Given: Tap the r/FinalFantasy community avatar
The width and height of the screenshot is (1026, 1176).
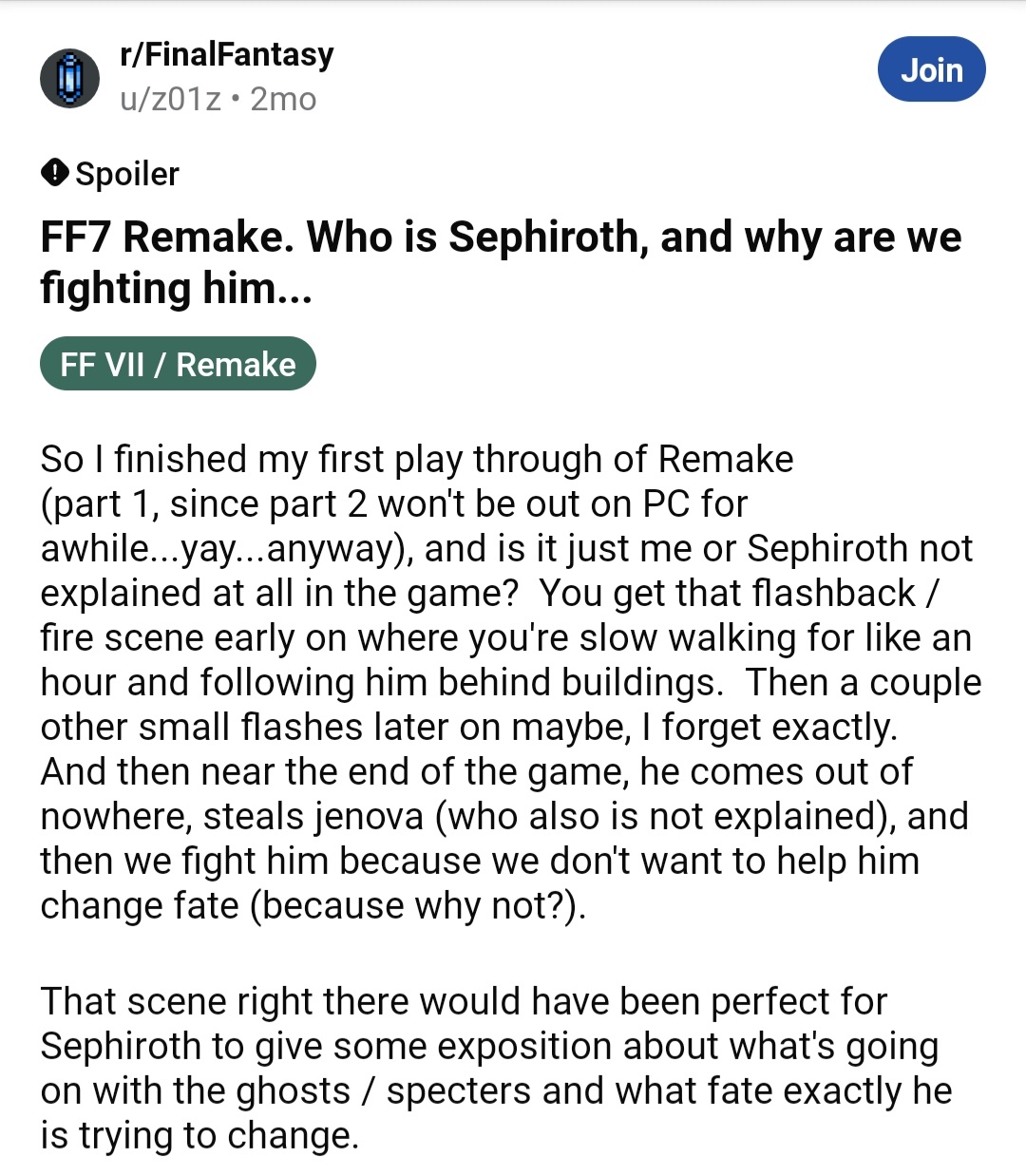Looking at the screenshot, I should pos(69,78).
